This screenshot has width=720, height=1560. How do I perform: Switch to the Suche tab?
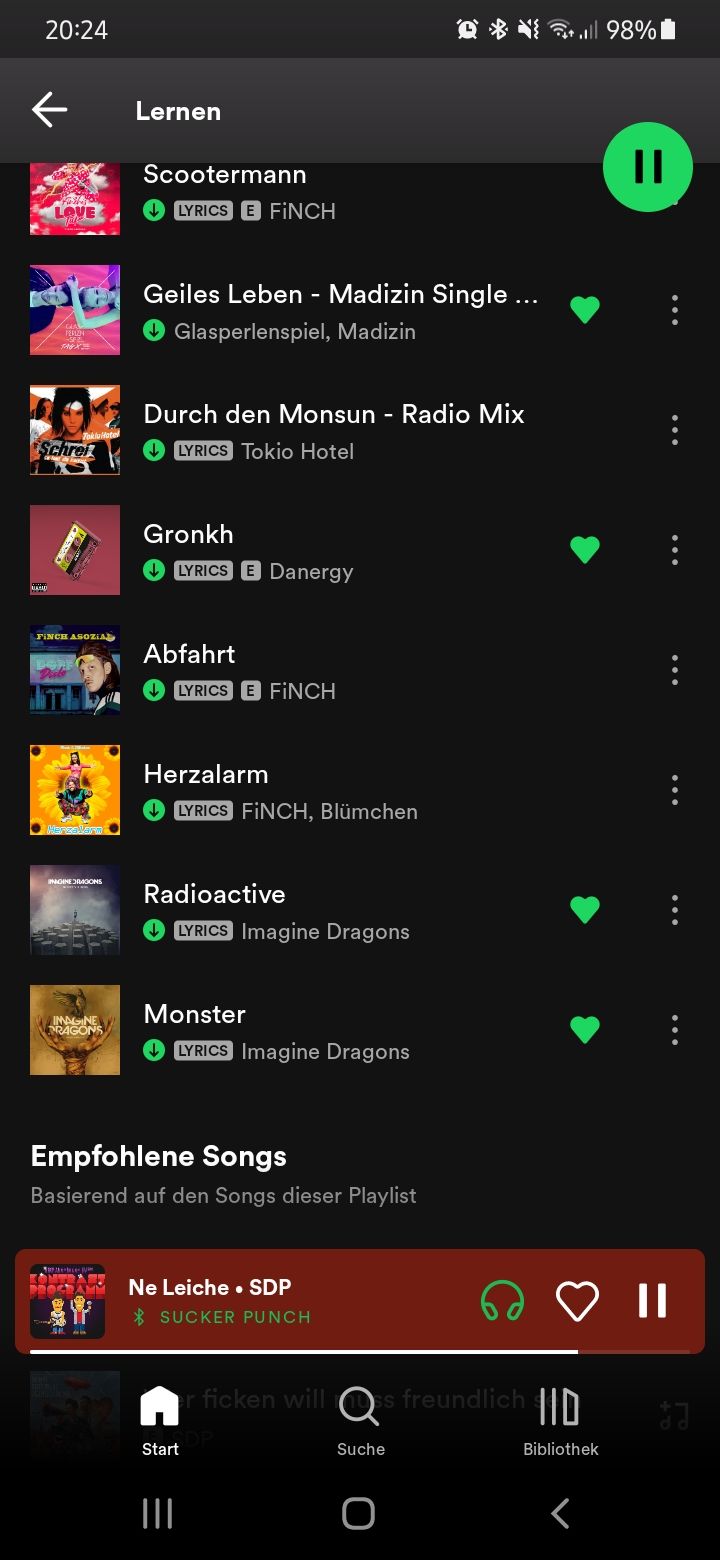pos(360,1420)
